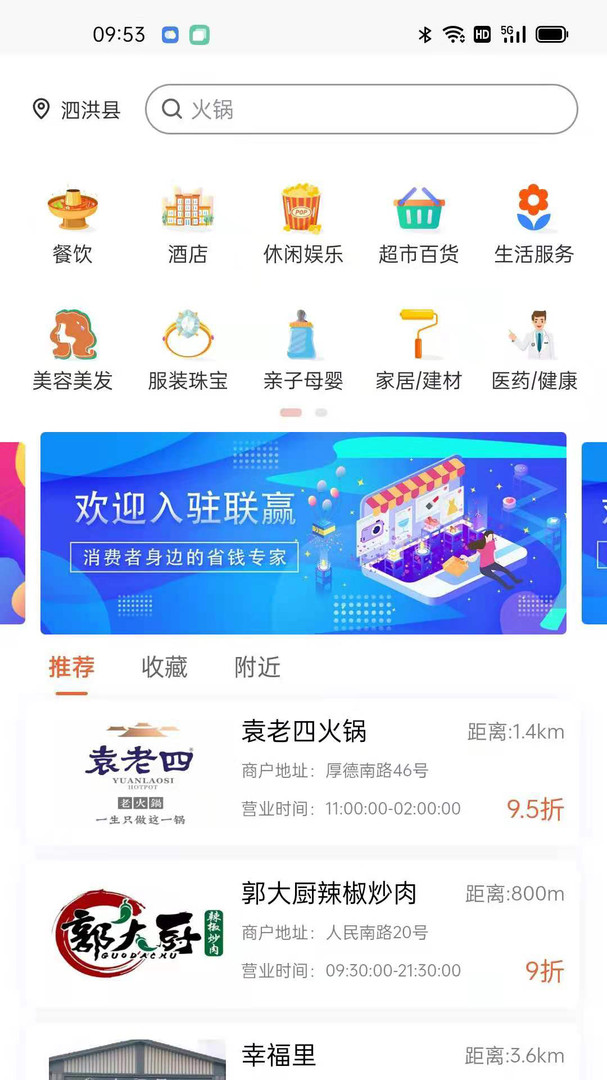Screen dimensions: 607x1080
Task: Go to 超市百货 category
Action: (x=418, y=225)
